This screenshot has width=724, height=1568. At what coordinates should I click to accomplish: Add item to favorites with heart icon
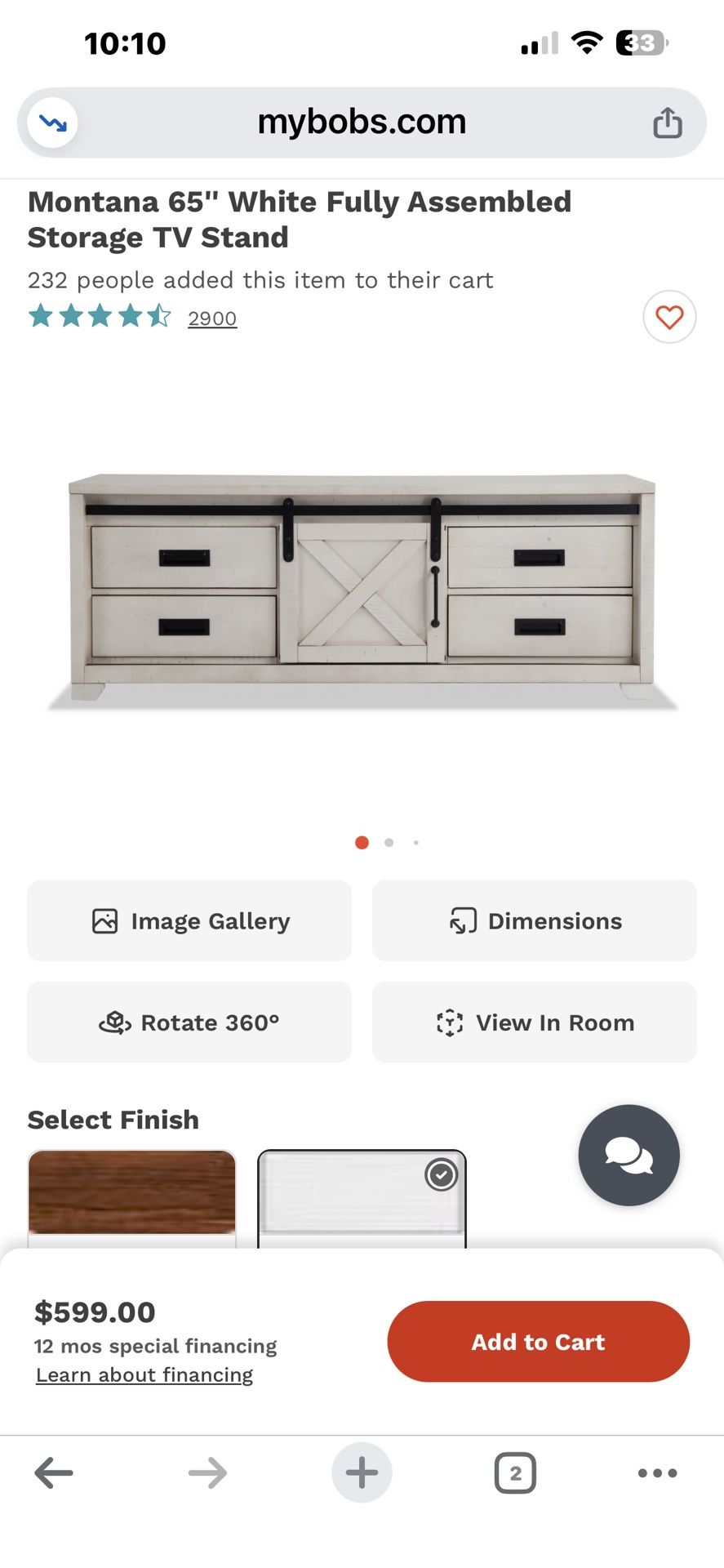coord(669,316)
